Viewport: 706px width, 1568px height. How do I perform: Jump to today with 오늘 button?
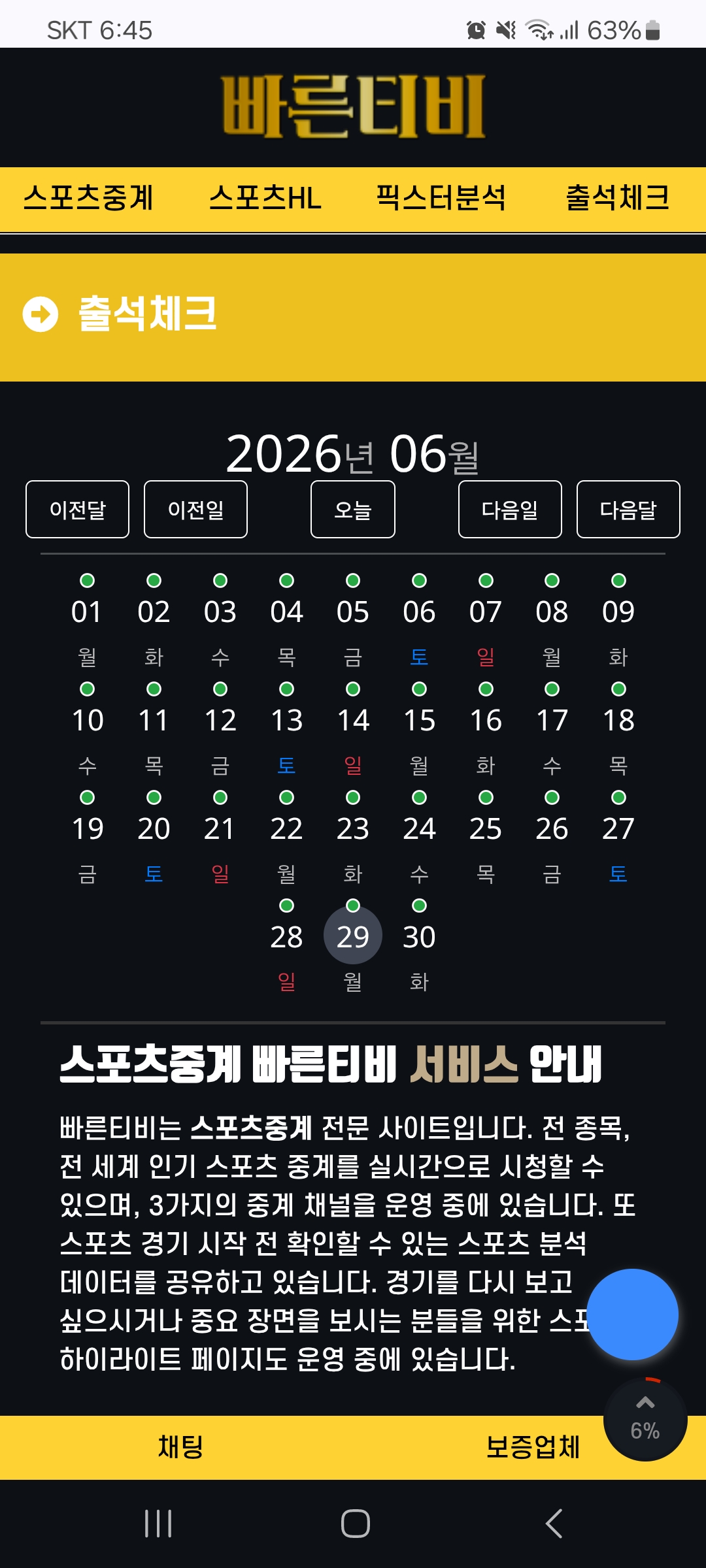click(x=353, y=510)
